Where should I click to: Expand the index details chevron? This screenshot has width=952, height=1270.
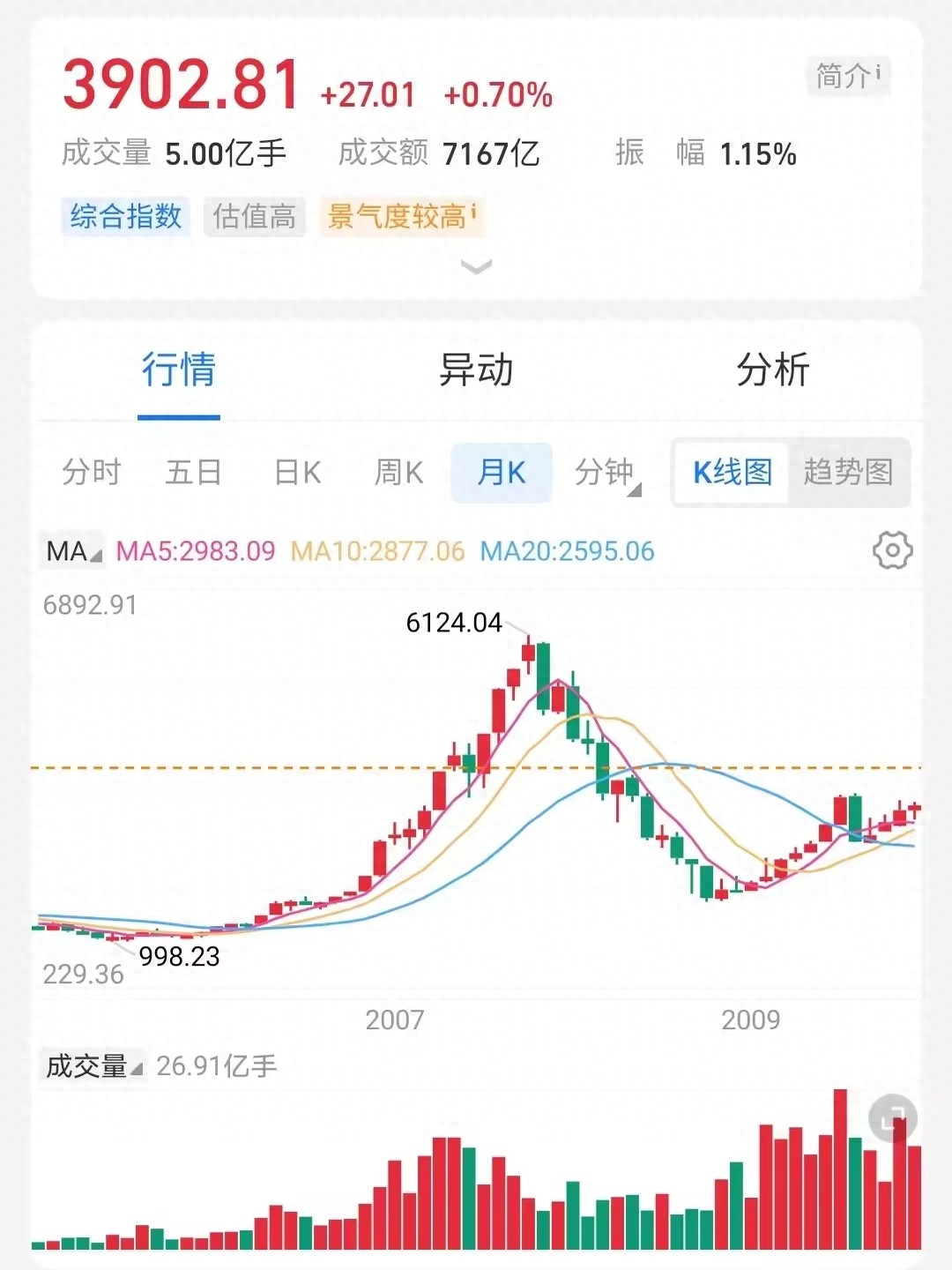coord(476,266)
